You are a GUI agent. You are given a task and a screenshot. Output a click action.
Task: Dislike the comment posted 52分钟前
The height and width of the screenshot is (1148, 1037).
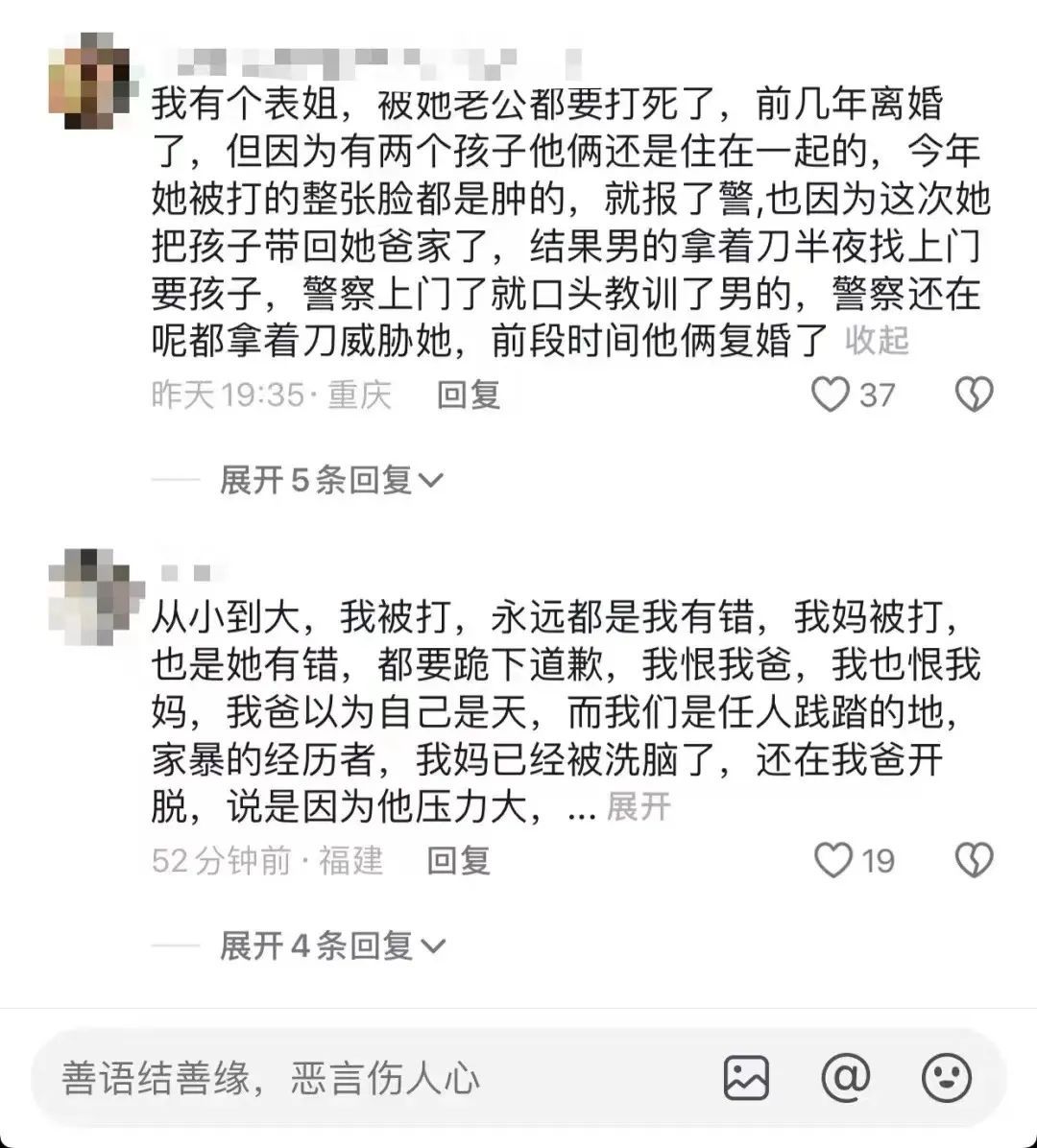tap(974, 860)
